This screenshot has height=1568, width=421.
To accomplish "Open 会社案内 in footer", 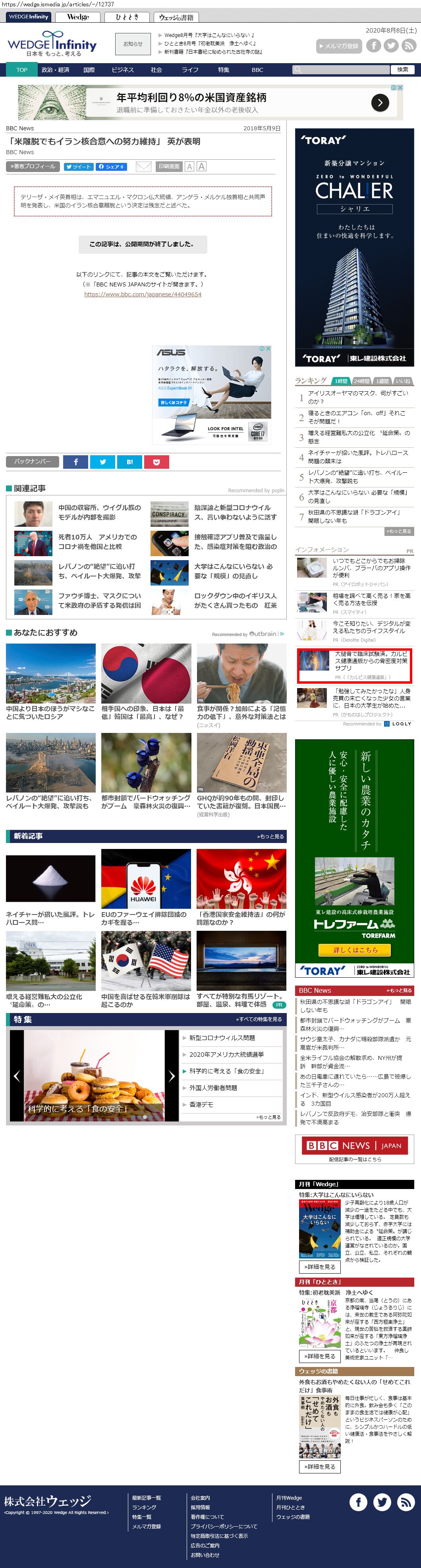I will [x=199, y=1497].
